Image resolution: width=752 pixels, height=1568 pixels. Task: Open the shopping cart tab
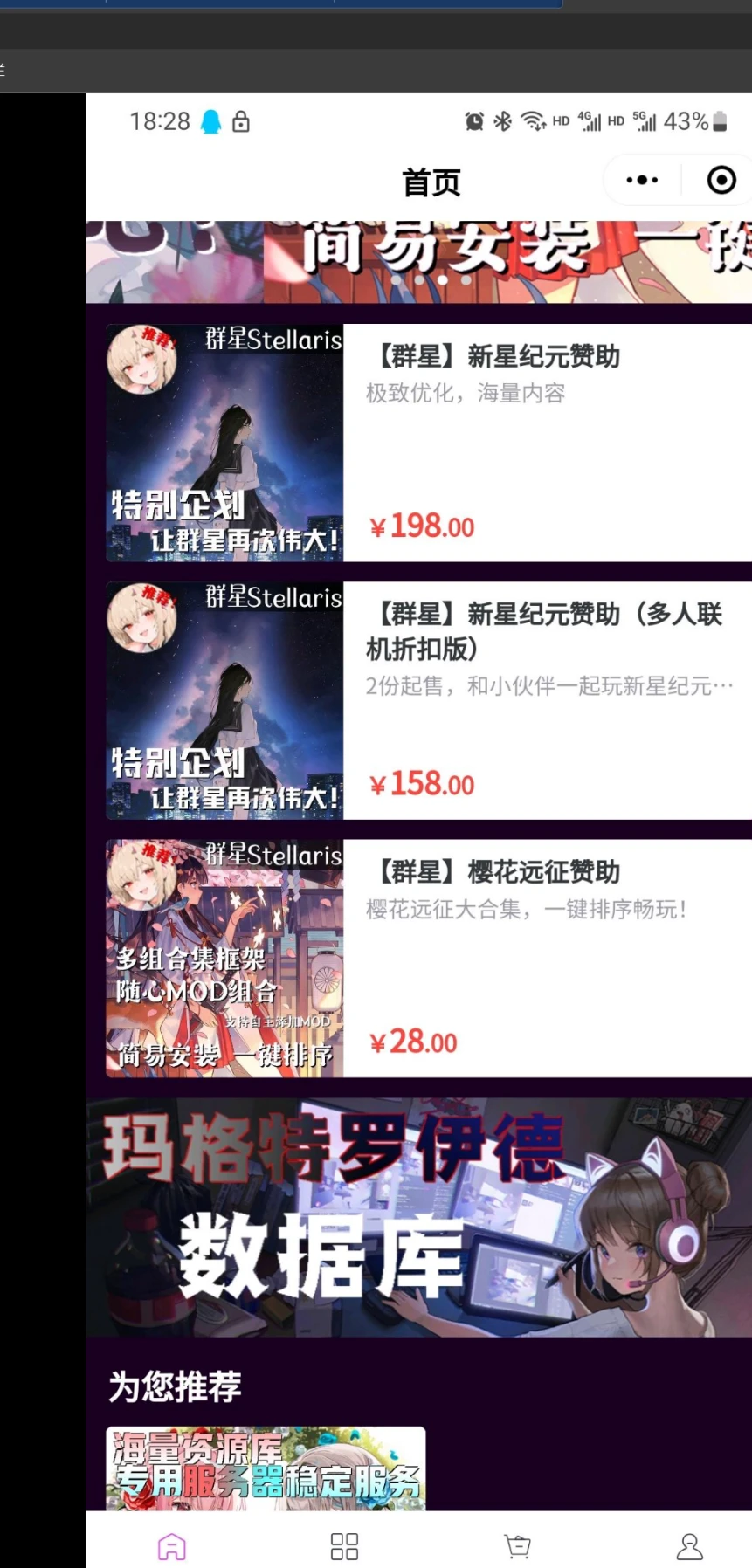(x=517, y=1546)
